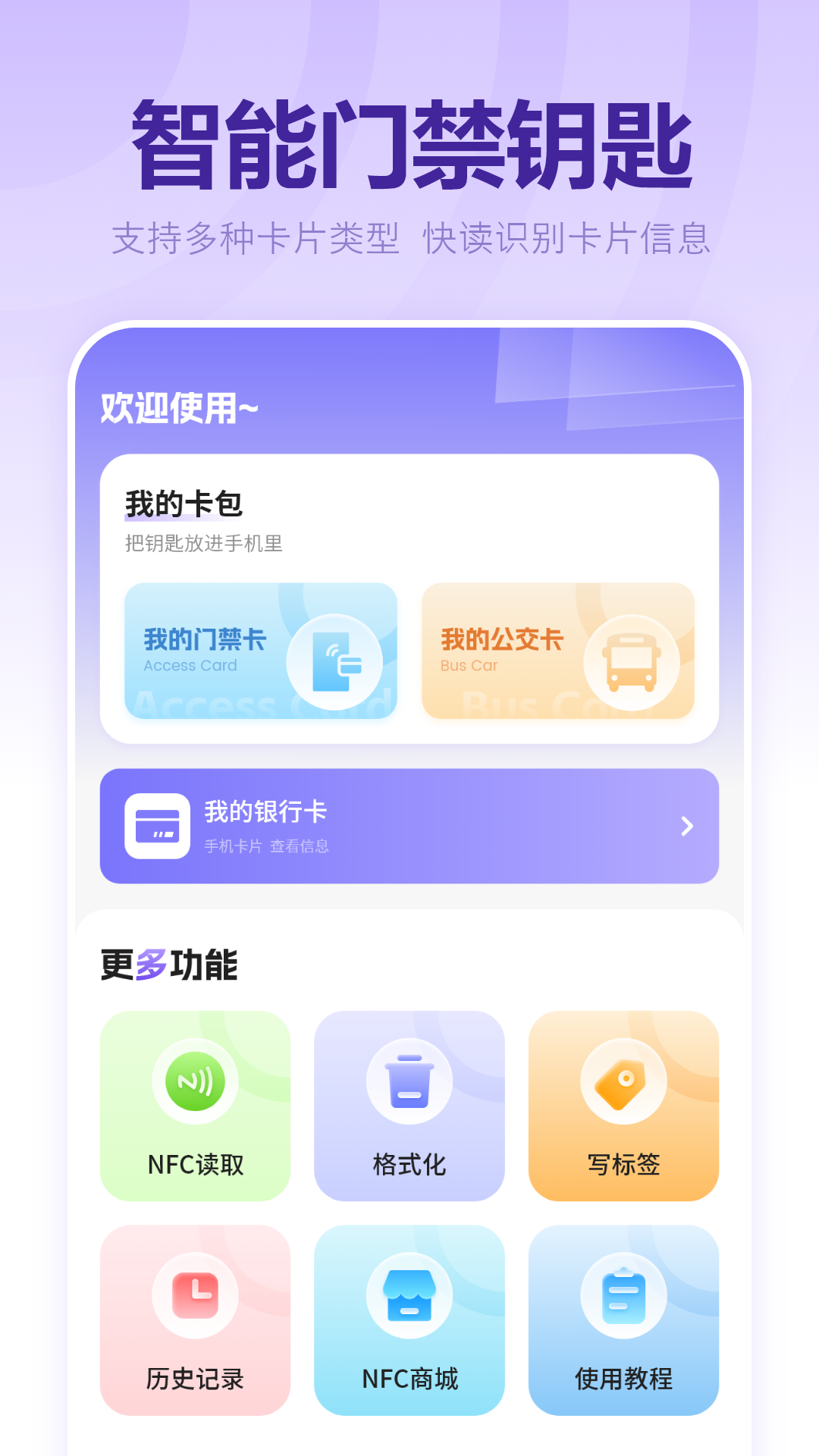Tap the 欢迎使用~ greeting text
The image size is (819, 1456).
point(176,409)
